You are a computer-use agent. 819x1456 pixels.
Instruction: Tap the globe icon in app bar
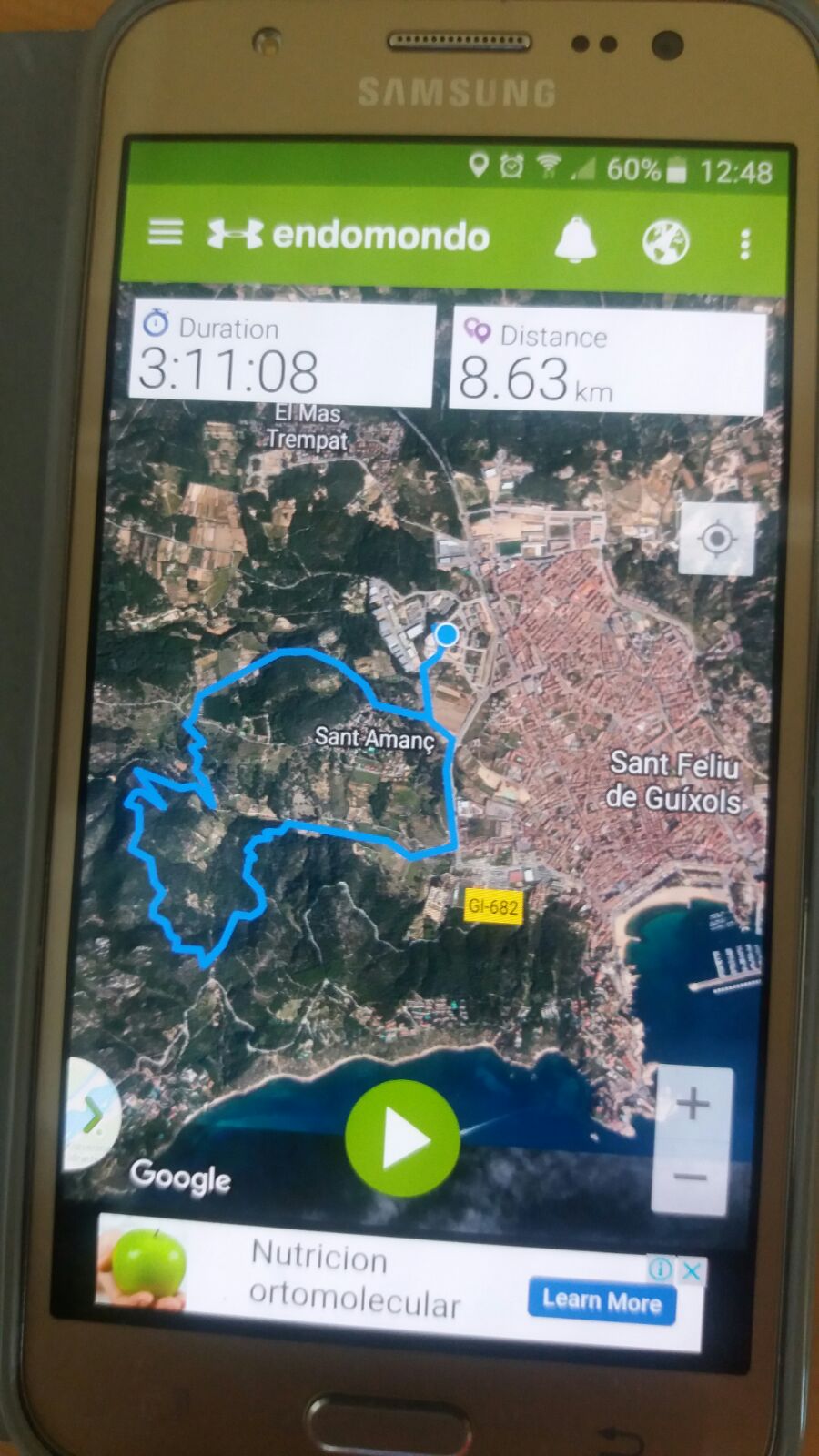tap(665, 242)
